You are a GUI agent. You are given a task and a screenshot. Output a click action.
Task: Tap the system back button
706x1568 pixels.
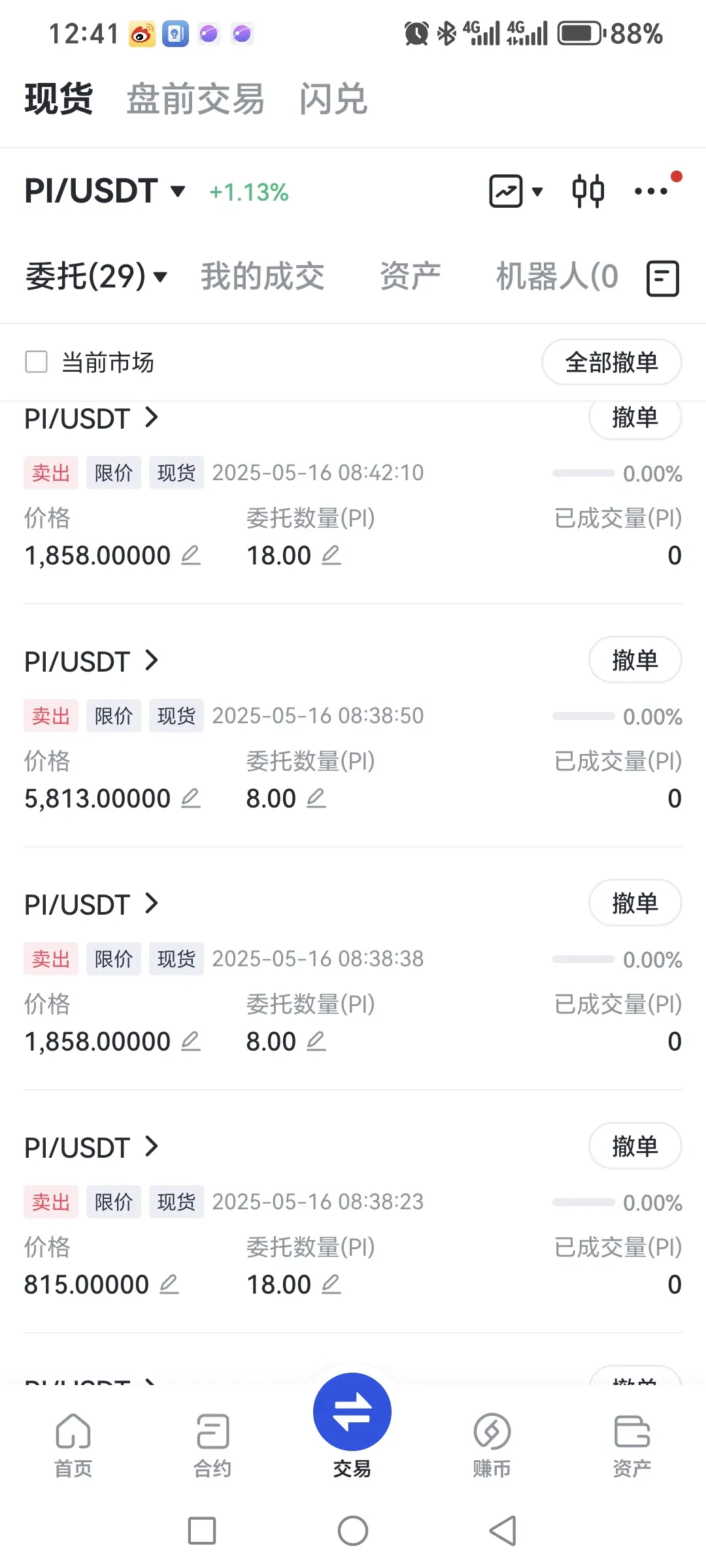click(503, 1531)
